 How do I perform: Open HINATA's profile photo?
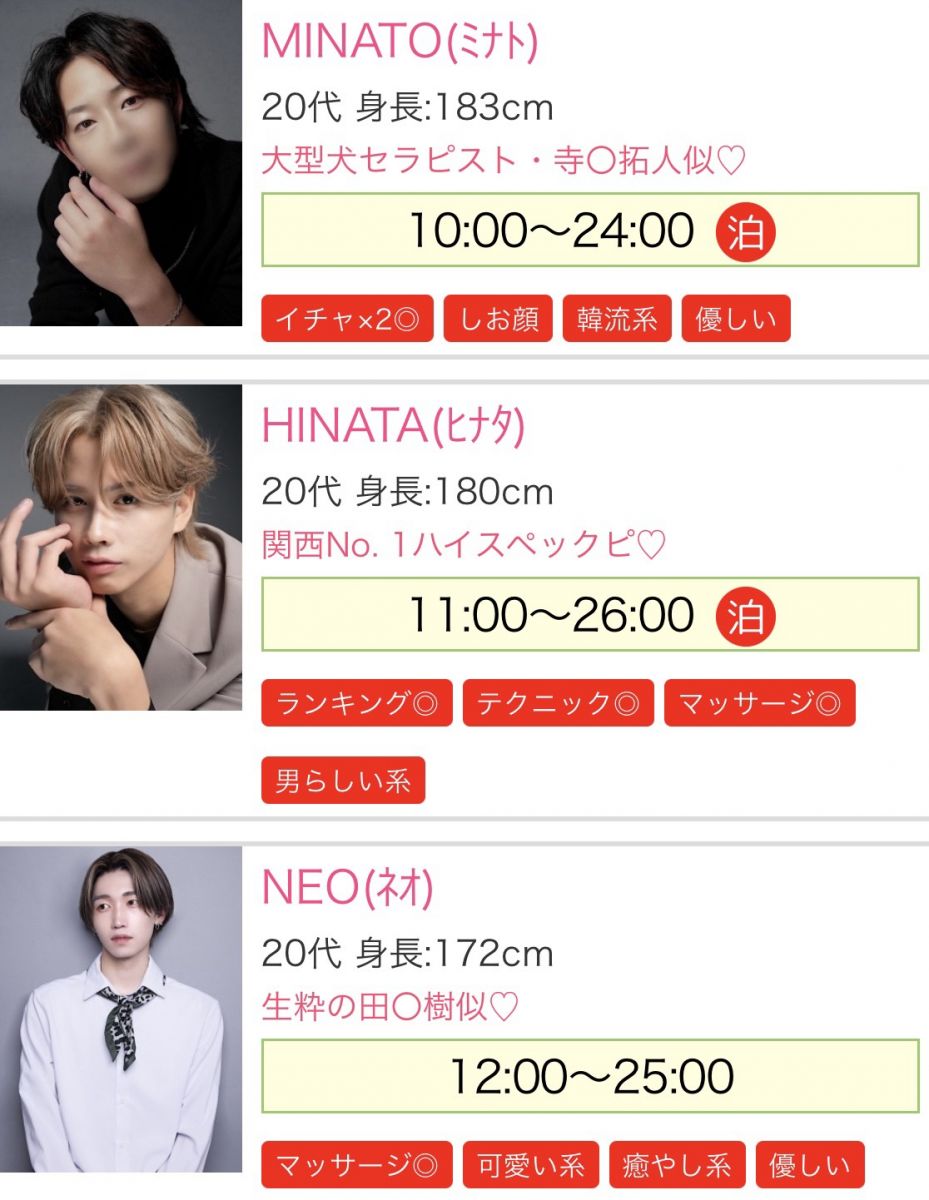(120, 547)
